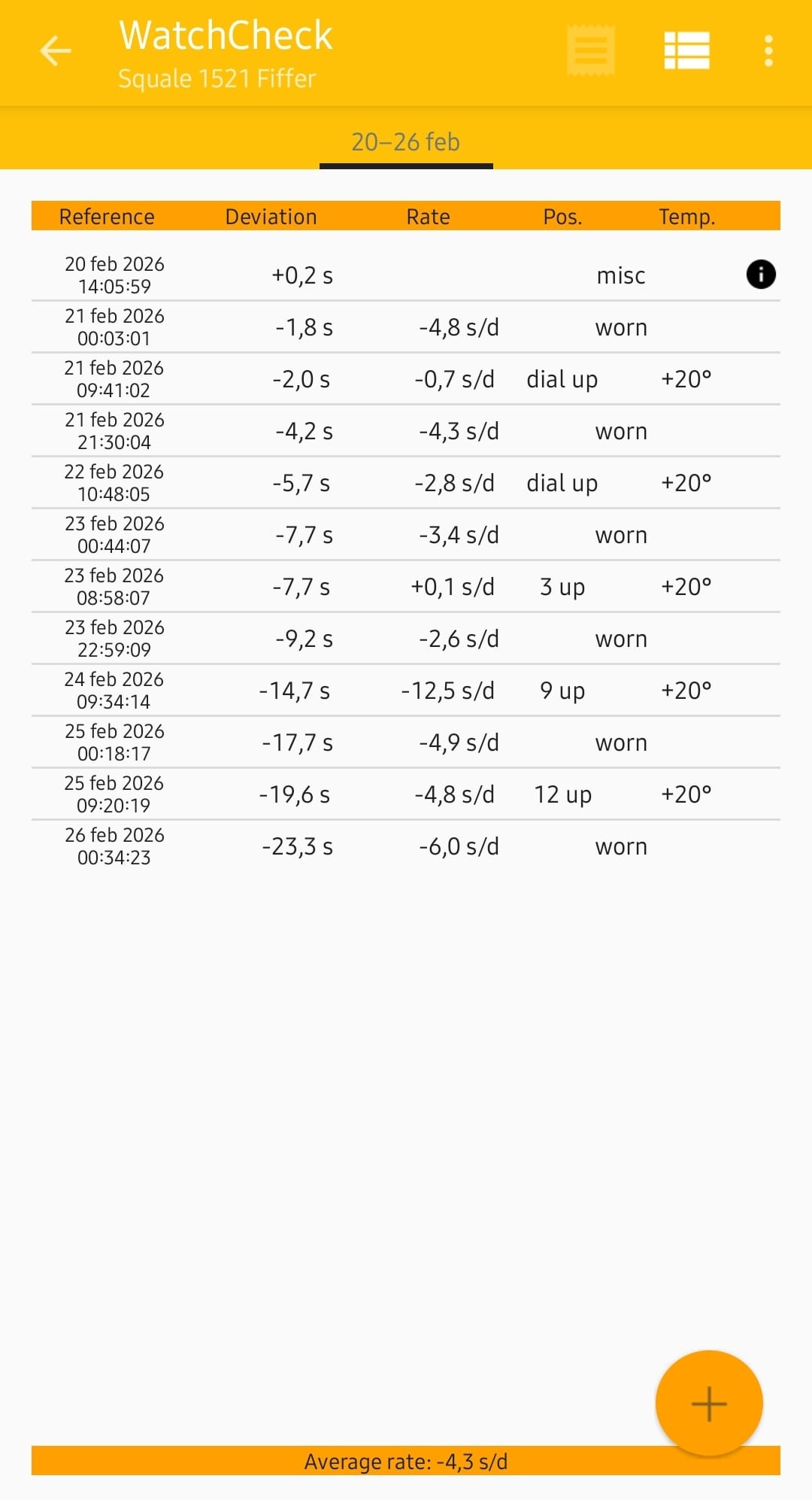Add a new measurement with plus button
812x1500 pixels.
point(708,1404)
